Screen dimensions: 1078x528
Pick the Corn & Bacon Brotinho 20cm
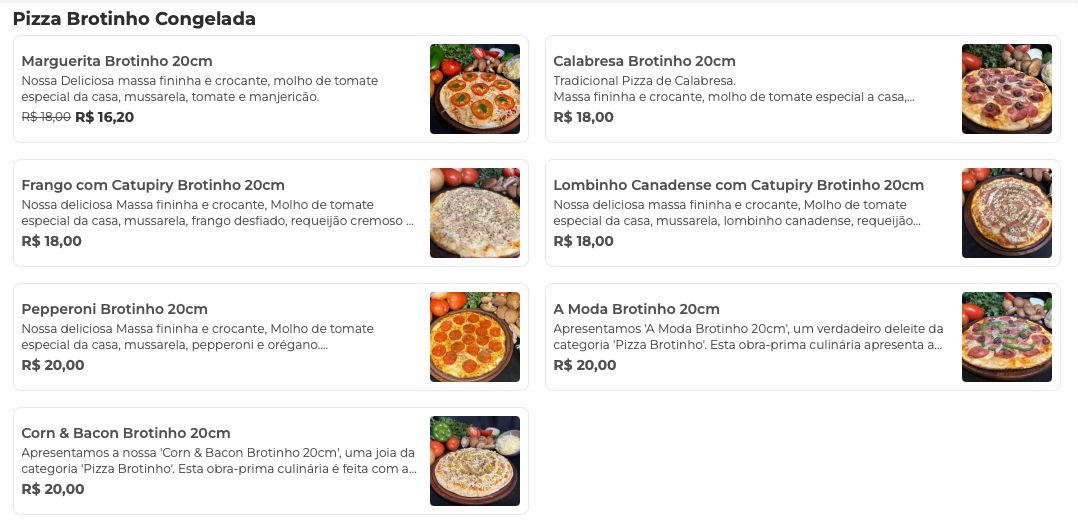click(270, 461)
